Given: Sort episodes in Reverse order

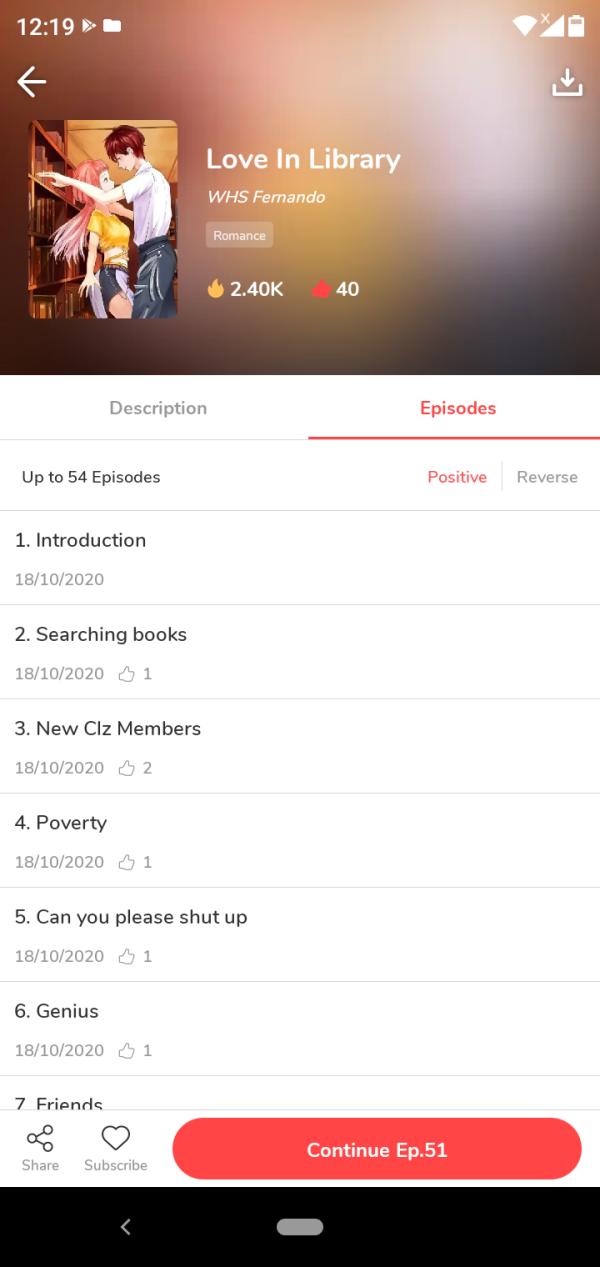Looking at the screenshot, I should click(547, 477).
